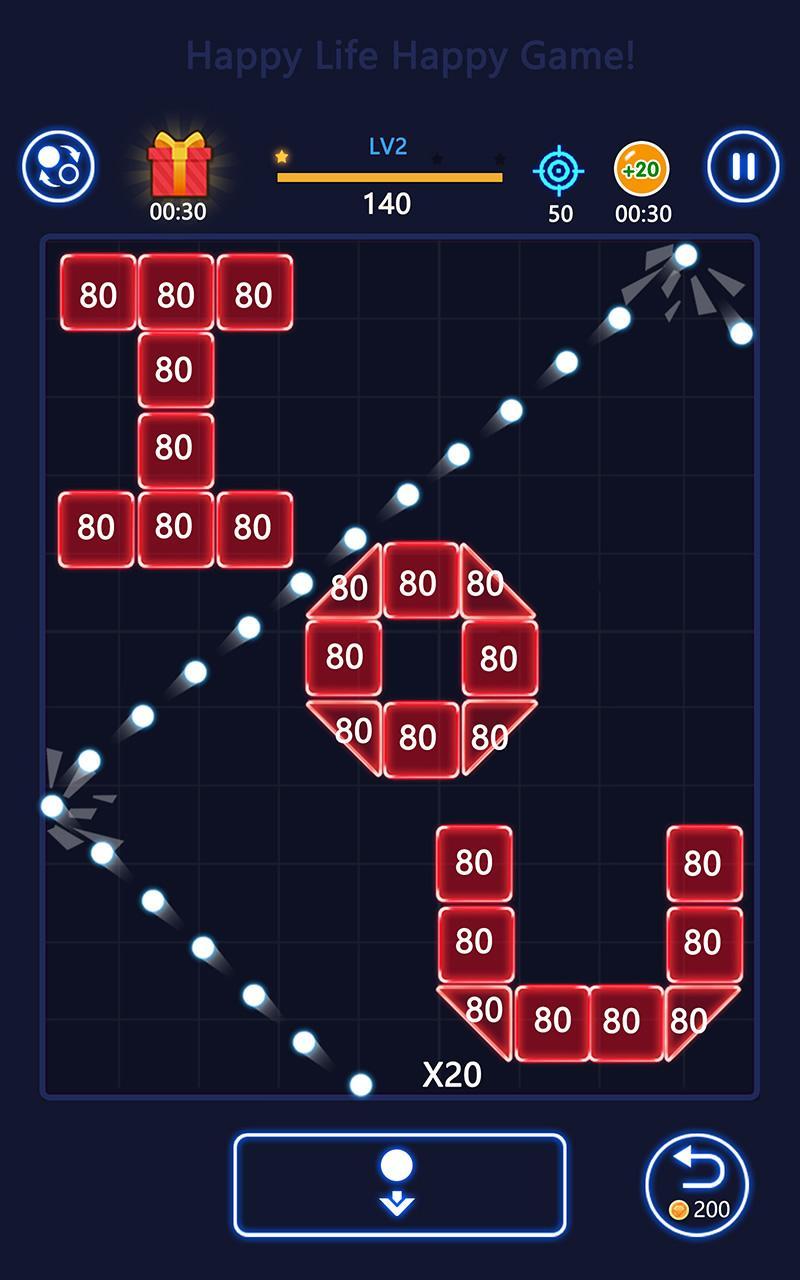Image resolution: width=800 pixels, height=1280 pixels.
Task: Tap the LV2 level label
Action: click(389, 148)
